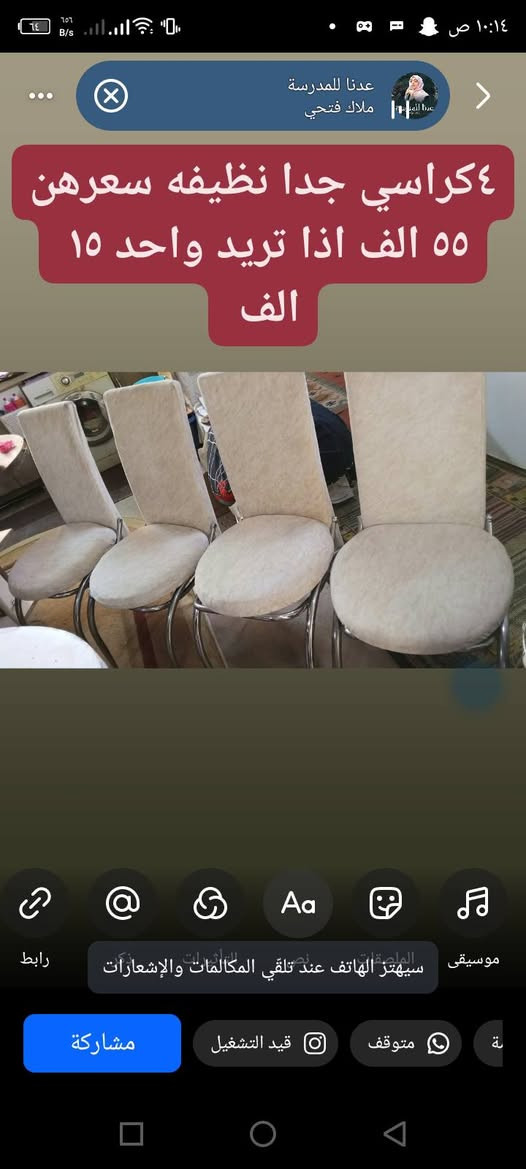
Task: Open the stickers tool
Action: (x=385, y=903)
